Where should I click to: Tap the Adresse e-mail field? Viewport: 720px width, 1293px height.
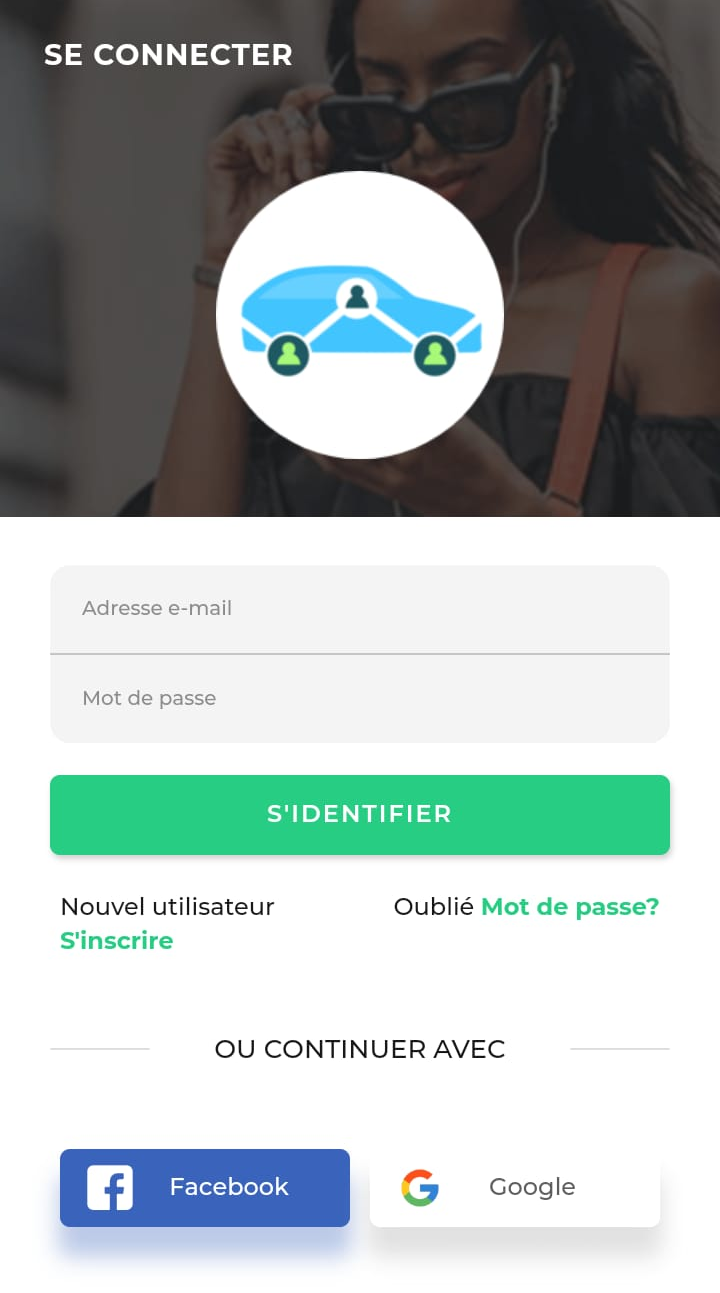pyautogui.click(x=359, y=608)
